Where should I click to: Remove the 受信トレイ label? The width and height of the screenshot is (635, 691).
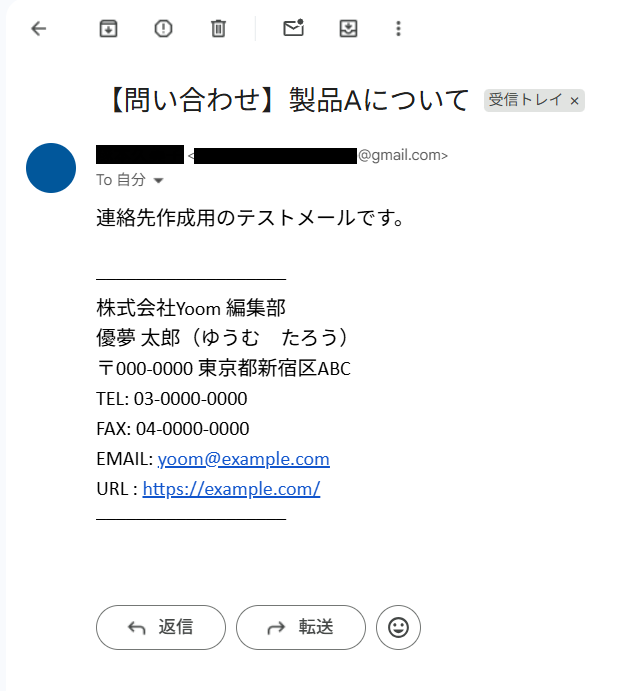[x=574, y=101]
